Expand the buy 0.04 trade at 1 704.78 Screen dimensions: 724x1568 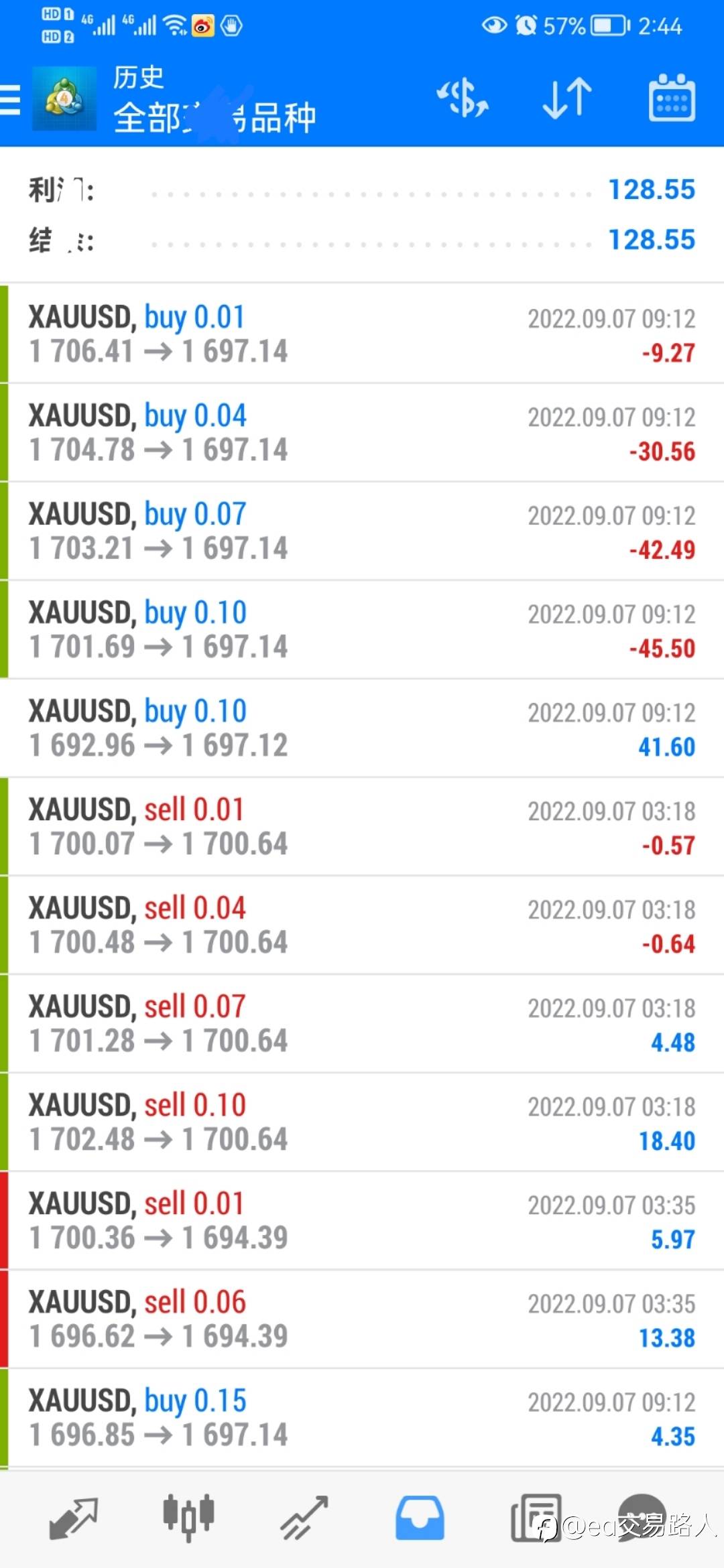pos(362,433)
